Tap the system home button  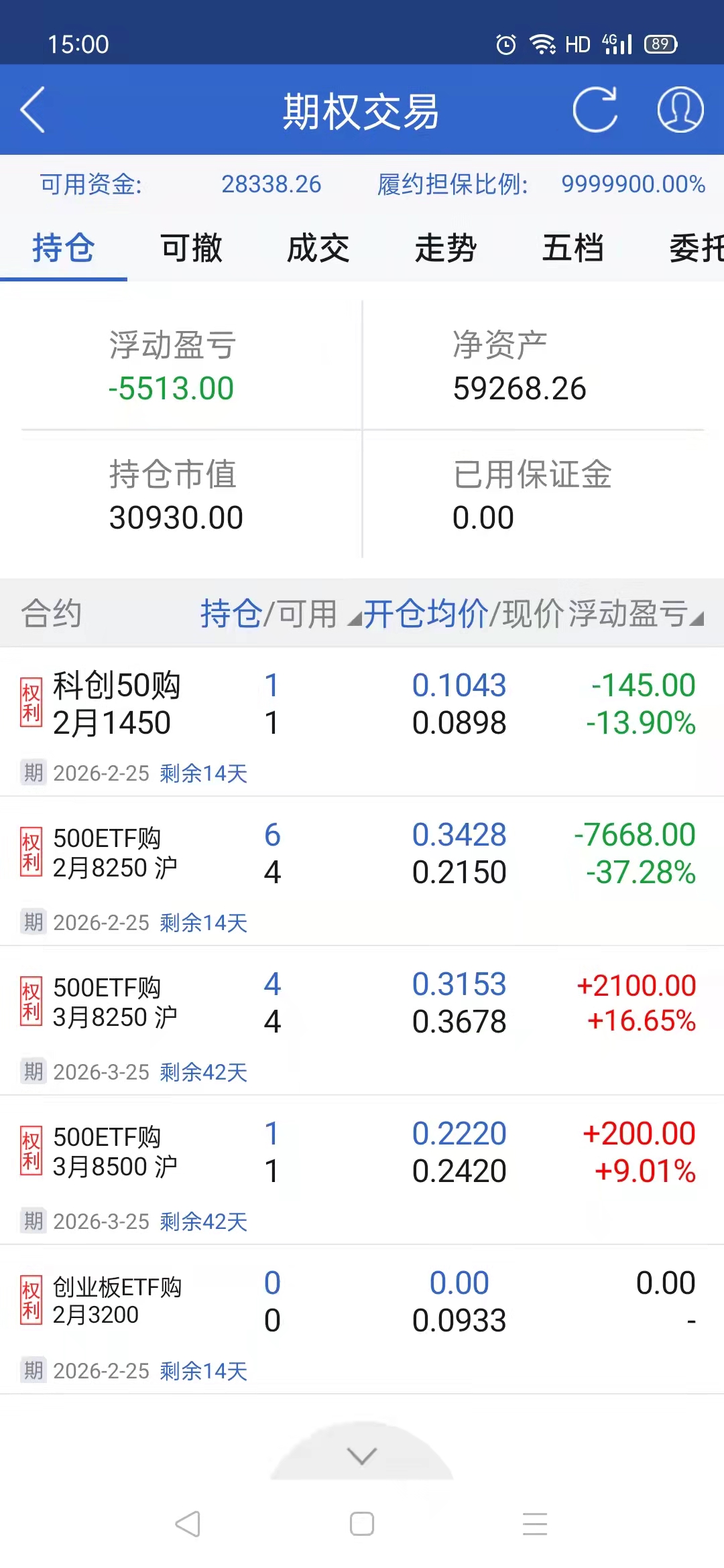tap(362, 1524)
